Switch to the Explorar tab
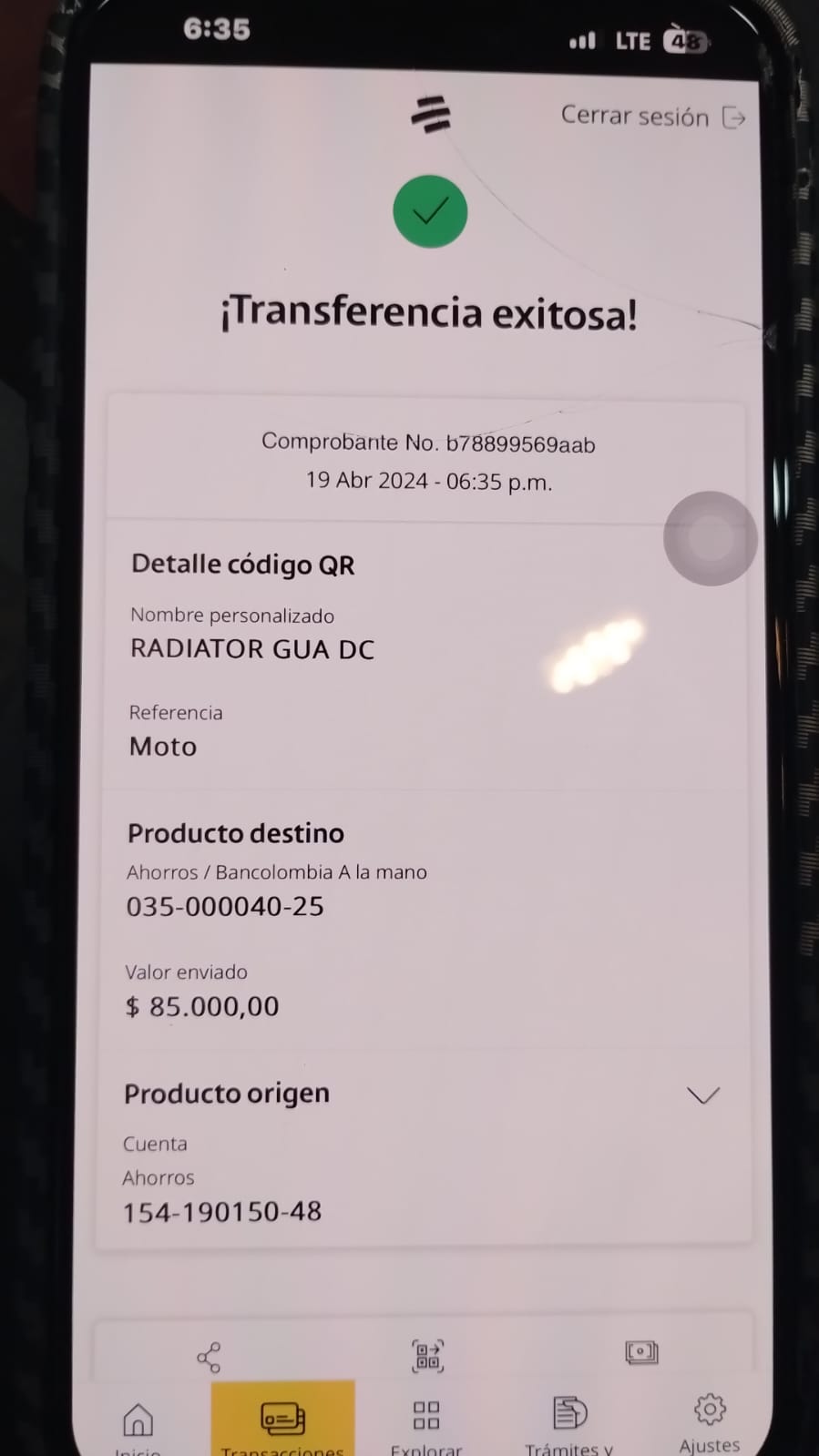This screenshot has height=1456, width=819. 426,1422
